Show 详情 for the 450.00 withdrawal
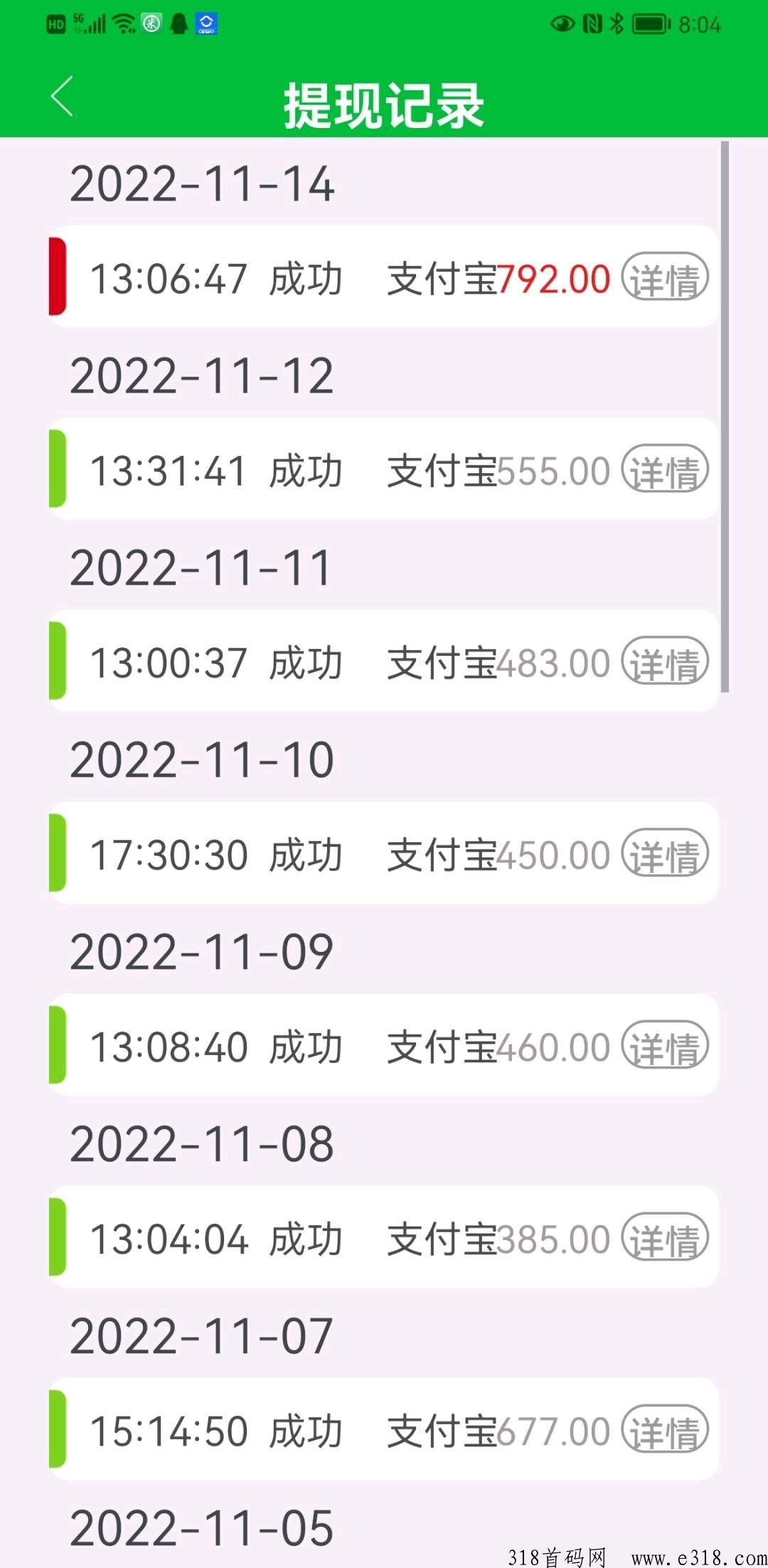Viewport: 768px width, 1568px height. pyautogui.click(x=665, y=853)
